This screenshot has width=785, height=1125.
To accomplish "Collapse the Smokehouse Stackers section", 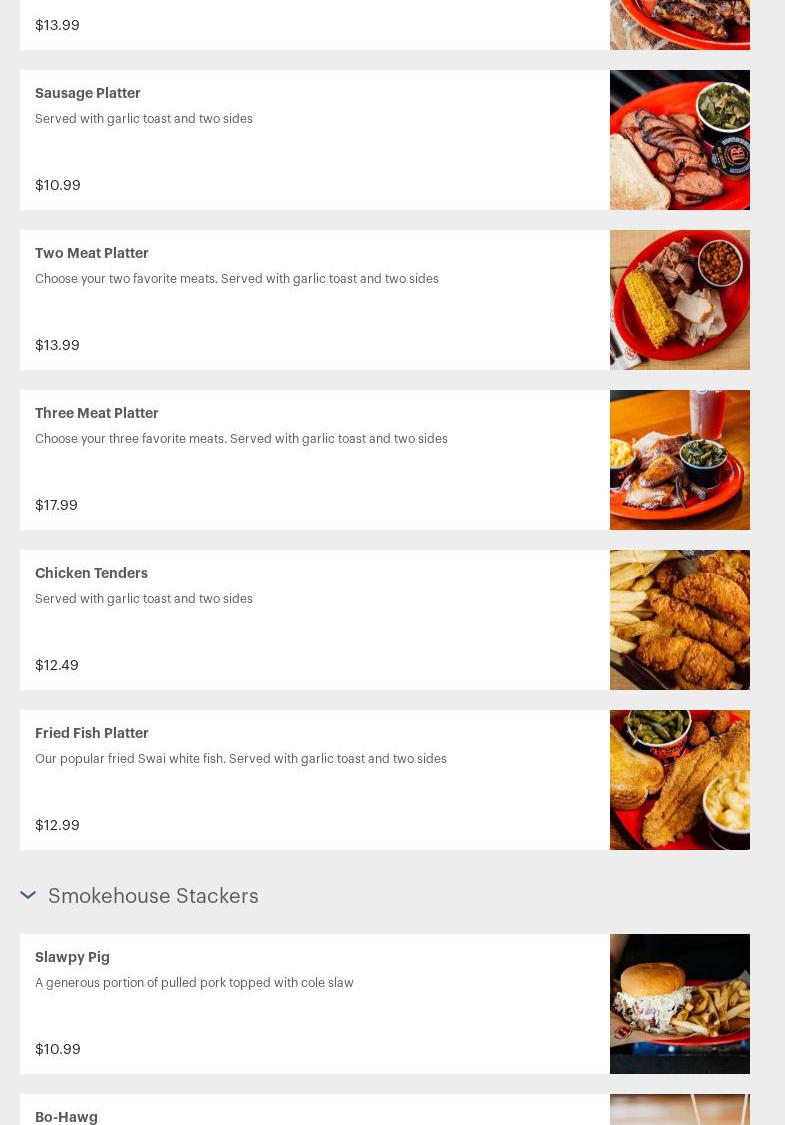I will [x=28, y=895].
